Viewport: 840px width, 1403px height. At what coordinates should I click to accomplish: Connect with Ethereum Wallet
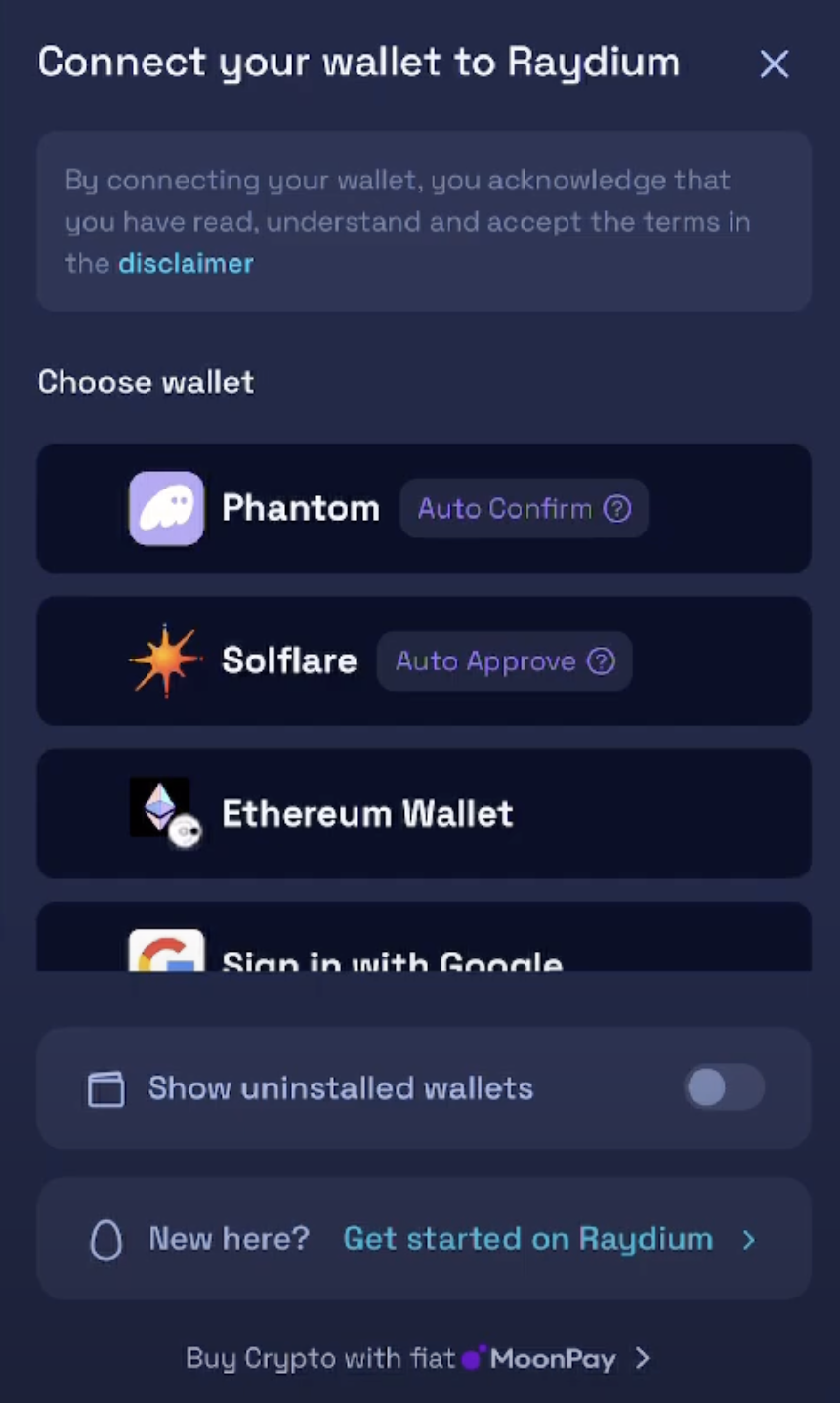coord(424,813)
